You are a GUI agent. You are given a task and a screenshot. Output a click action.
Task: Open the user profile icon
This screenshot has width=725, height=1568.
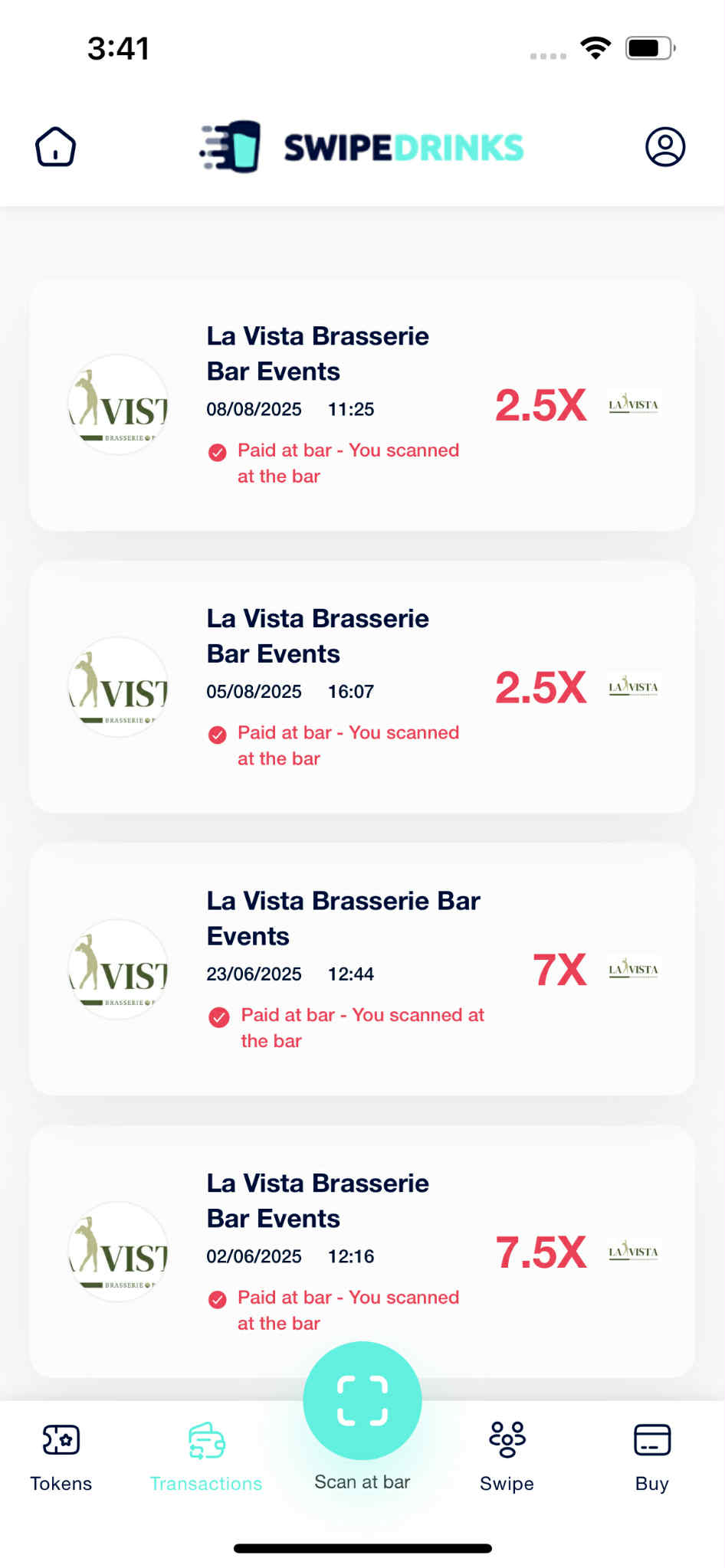[x=664, y=147]
